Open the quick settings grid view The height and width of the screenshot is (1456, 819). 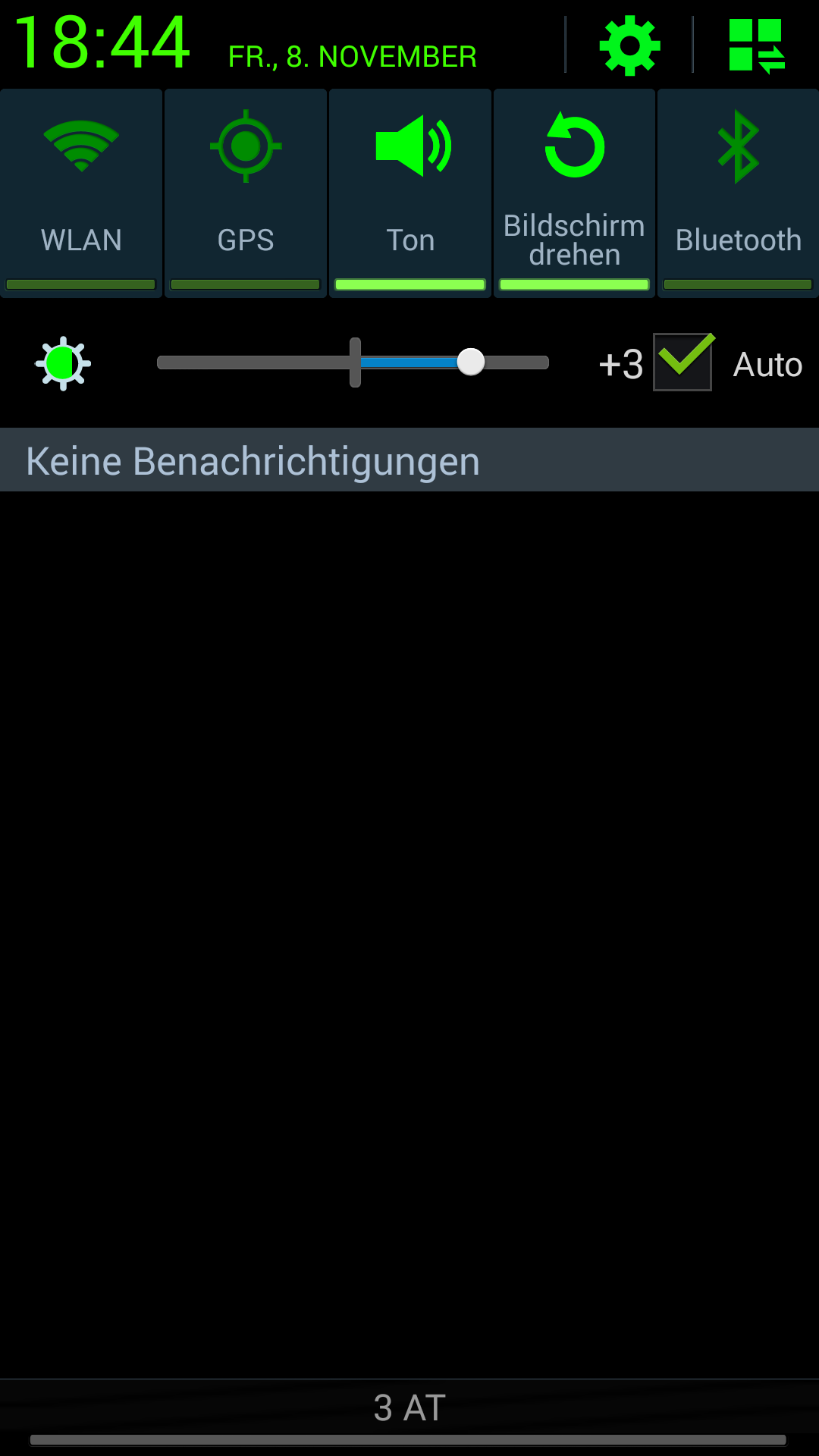(x=757, y=46)
